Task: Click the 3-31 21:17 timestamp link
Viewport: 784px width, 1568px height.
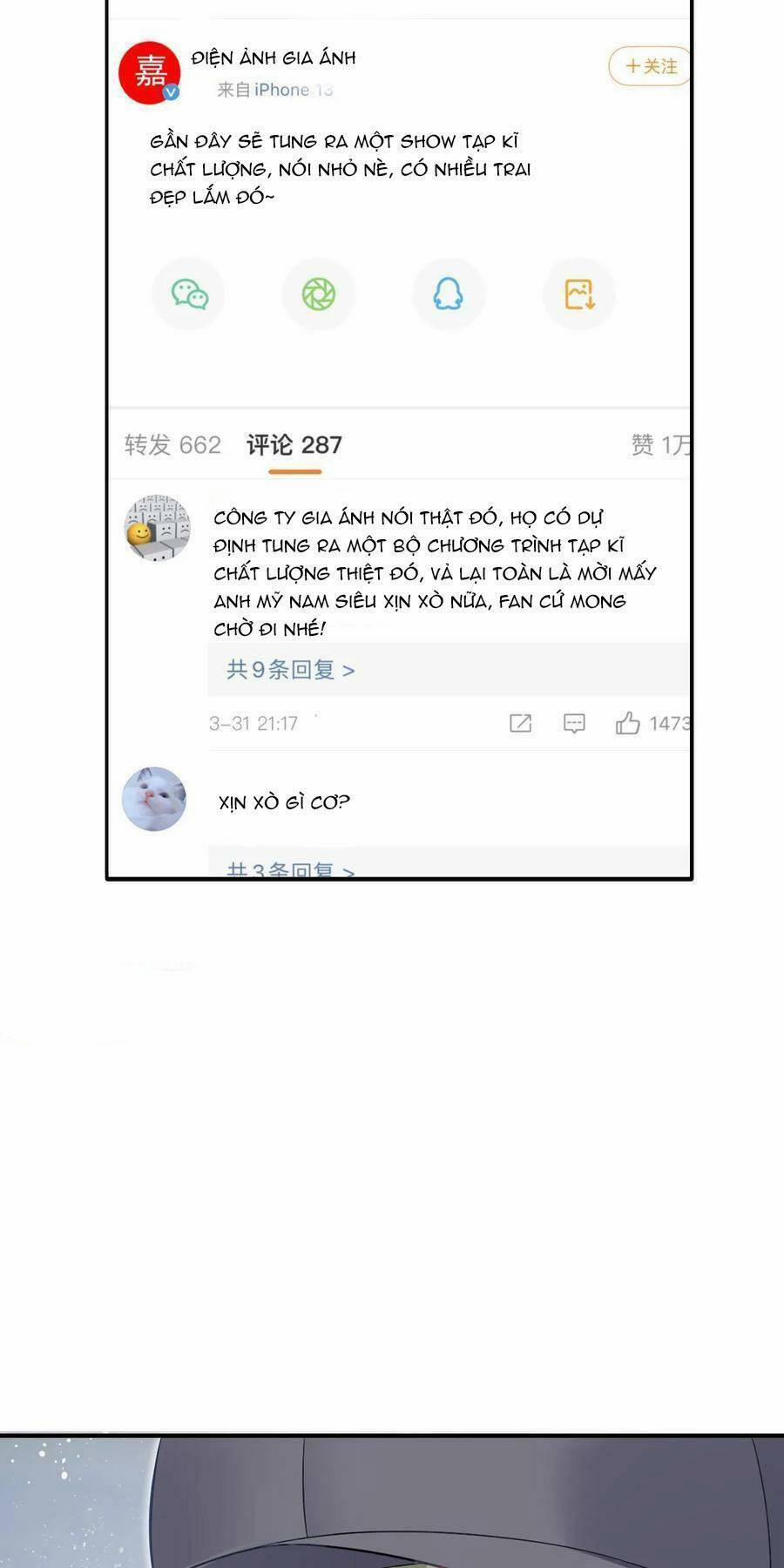Action: [x=253, y=723]
